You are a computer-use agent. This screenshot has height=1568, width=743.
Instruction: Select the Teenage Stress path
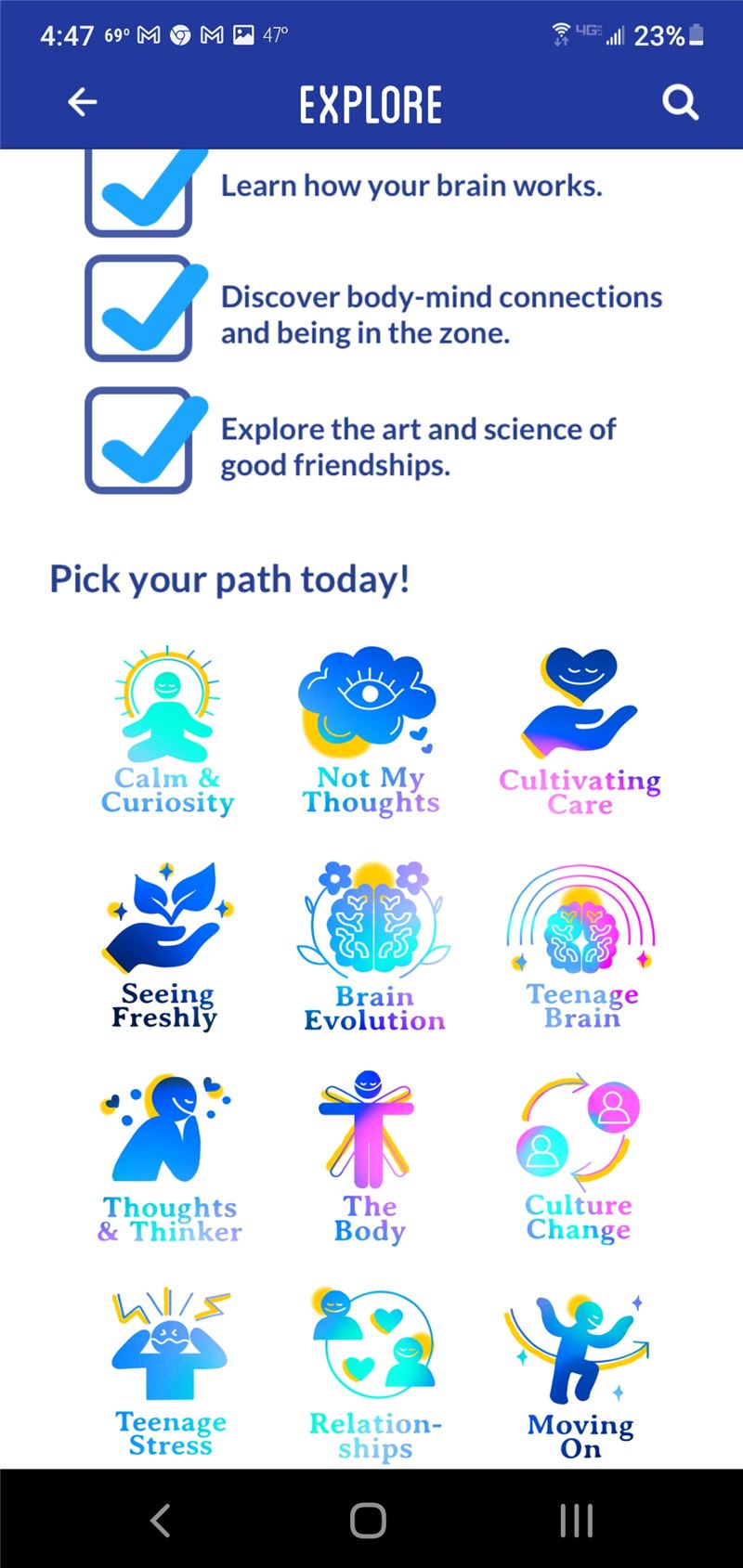pyautogui.click(x=170, y=1374)
